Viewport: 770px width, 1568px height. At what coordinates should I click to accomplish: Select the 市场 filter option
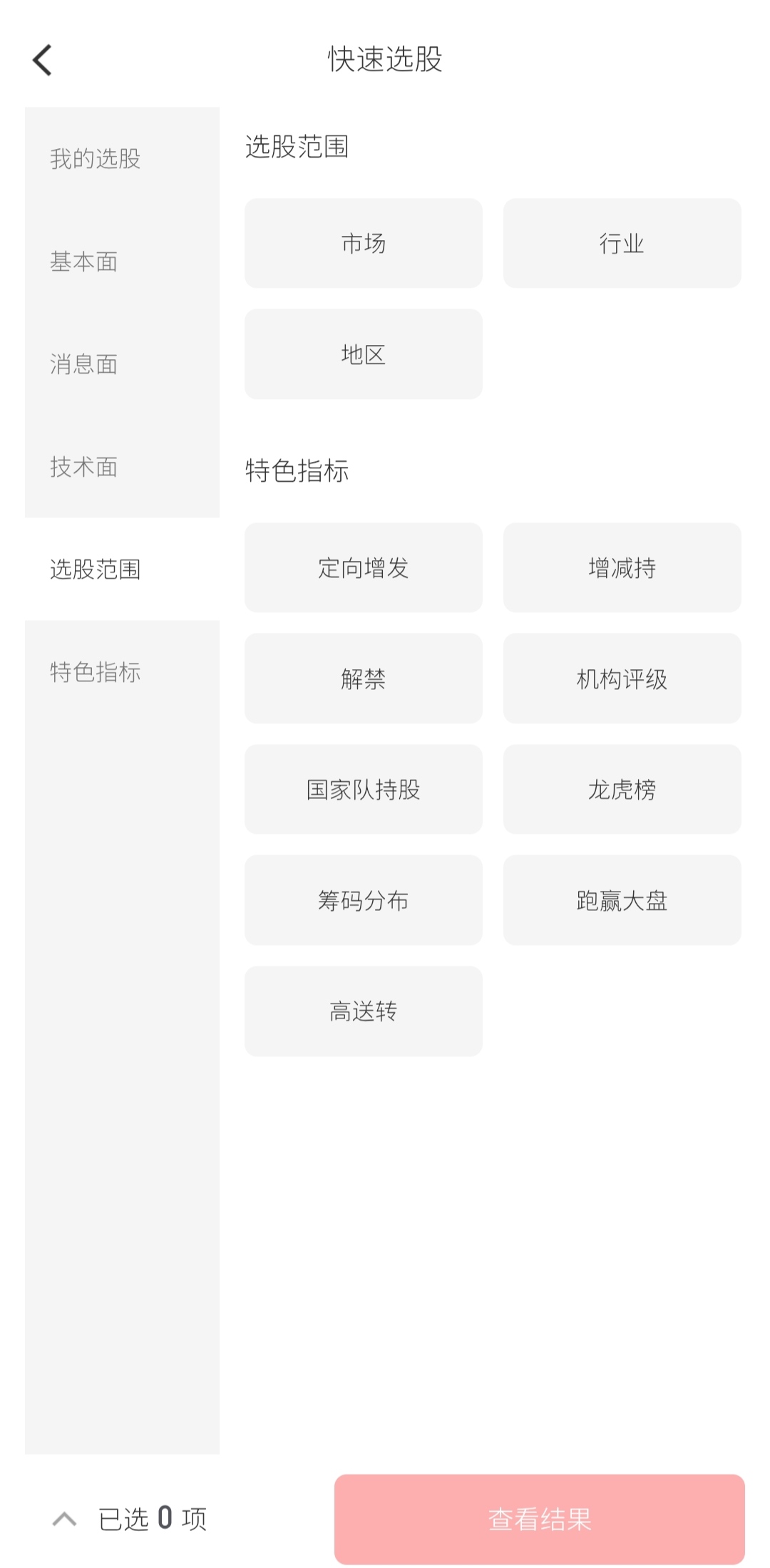(363, 243)
